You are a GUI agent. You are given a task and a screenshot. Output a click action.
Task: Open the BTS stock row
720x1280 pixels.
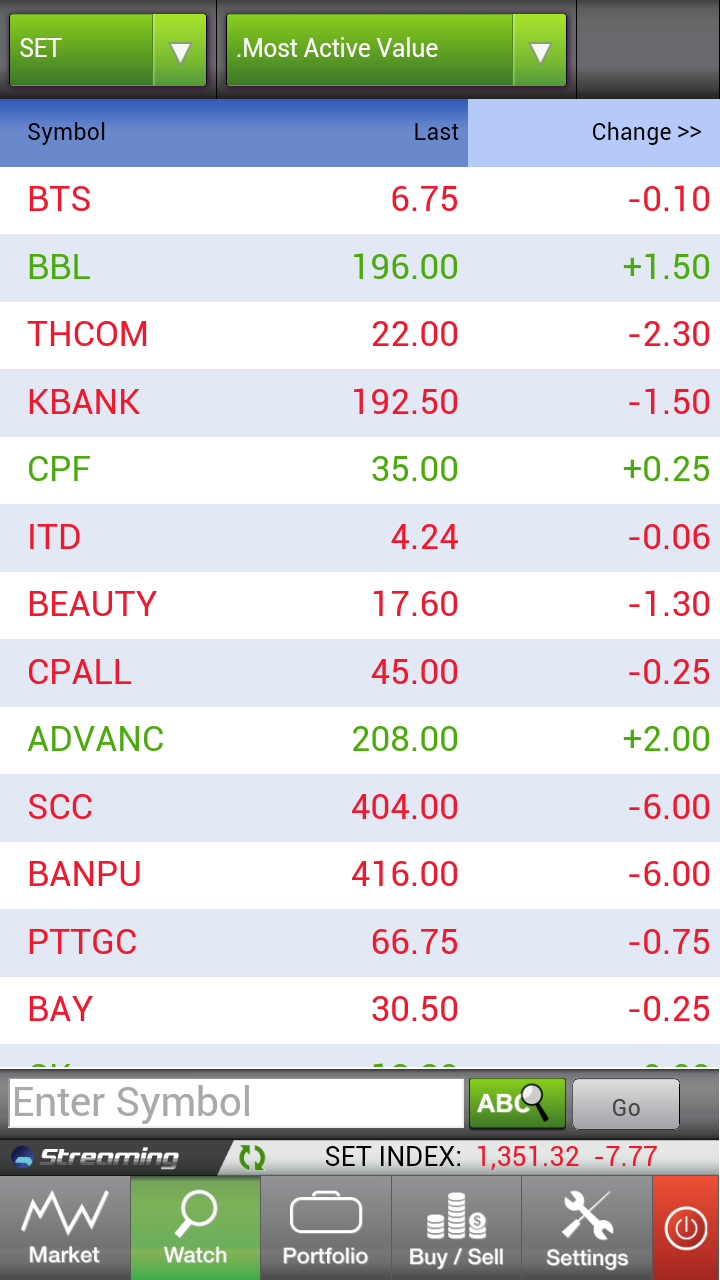point(360,200)
